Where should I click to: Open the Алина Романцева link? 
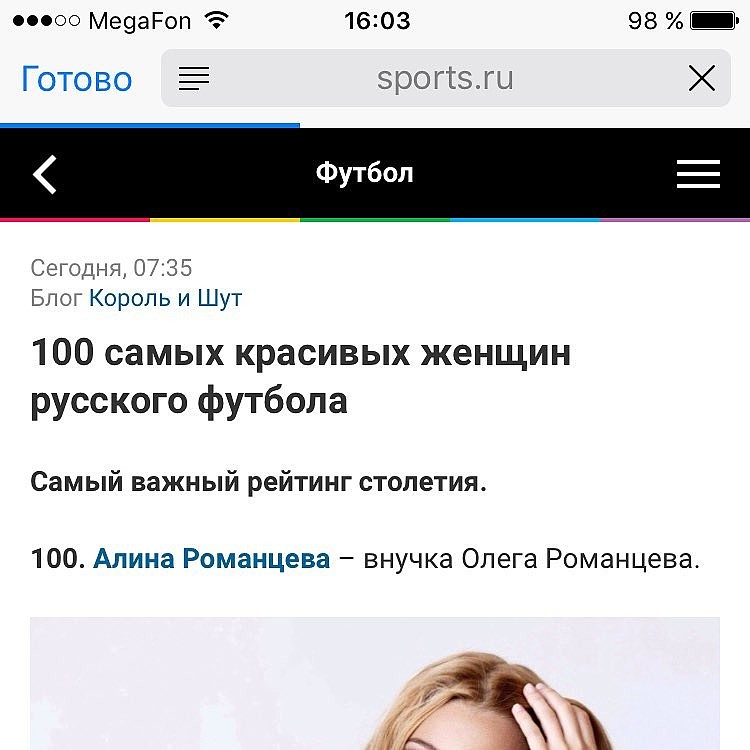click(211, 559)
